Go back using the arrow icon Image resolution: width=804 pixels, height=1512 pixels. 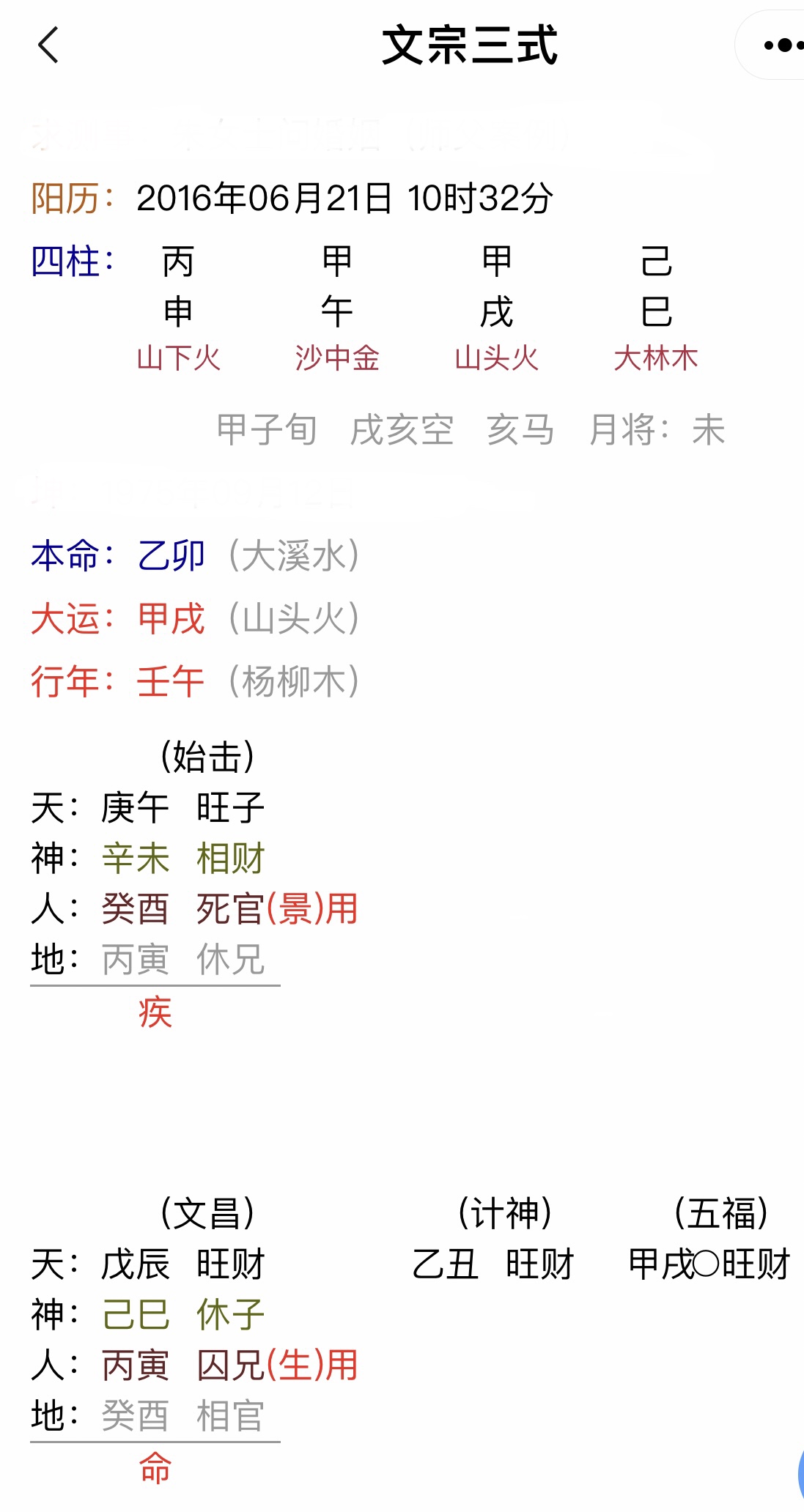(x=48, y=45)
